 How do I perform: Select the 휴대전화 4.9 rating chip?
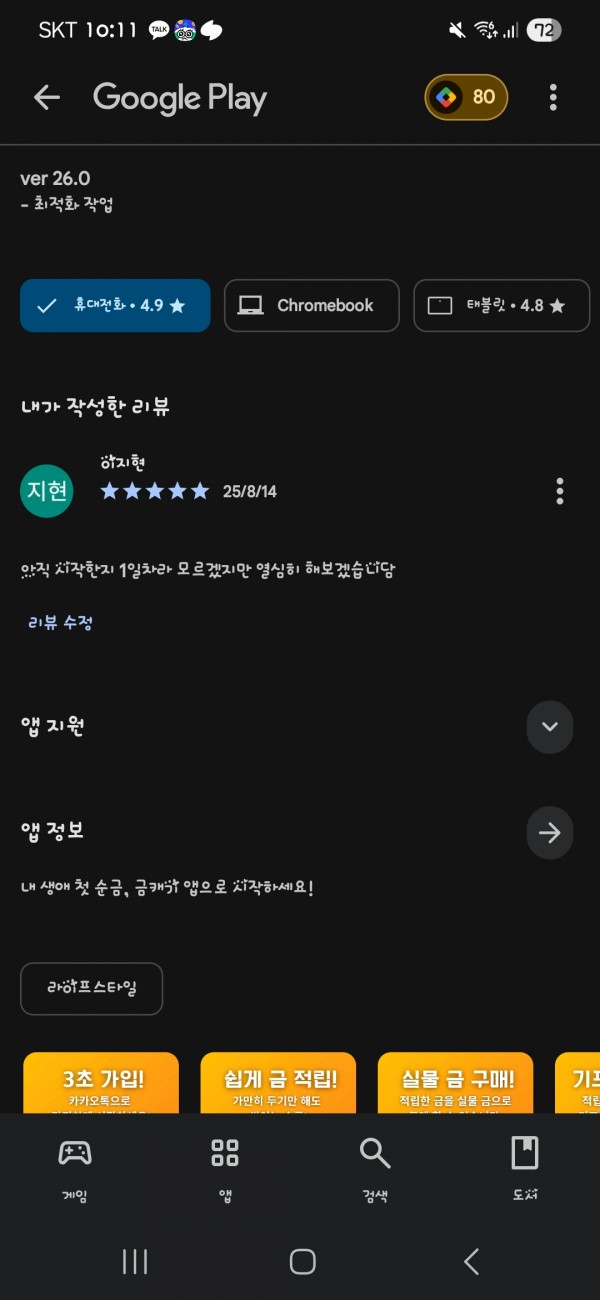(115, 306)
